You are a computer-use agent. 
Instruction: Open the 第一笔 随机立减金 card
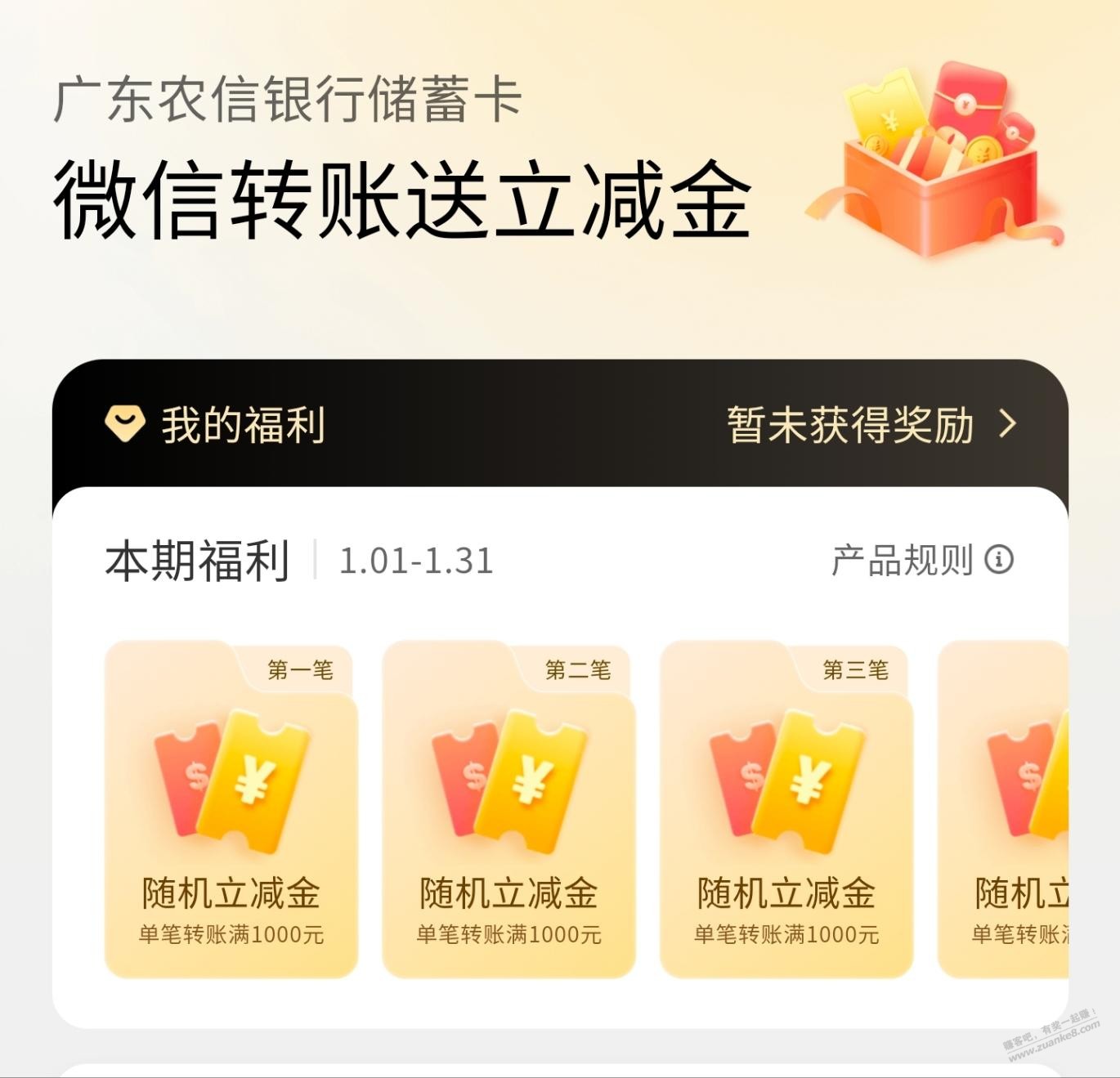231,809
